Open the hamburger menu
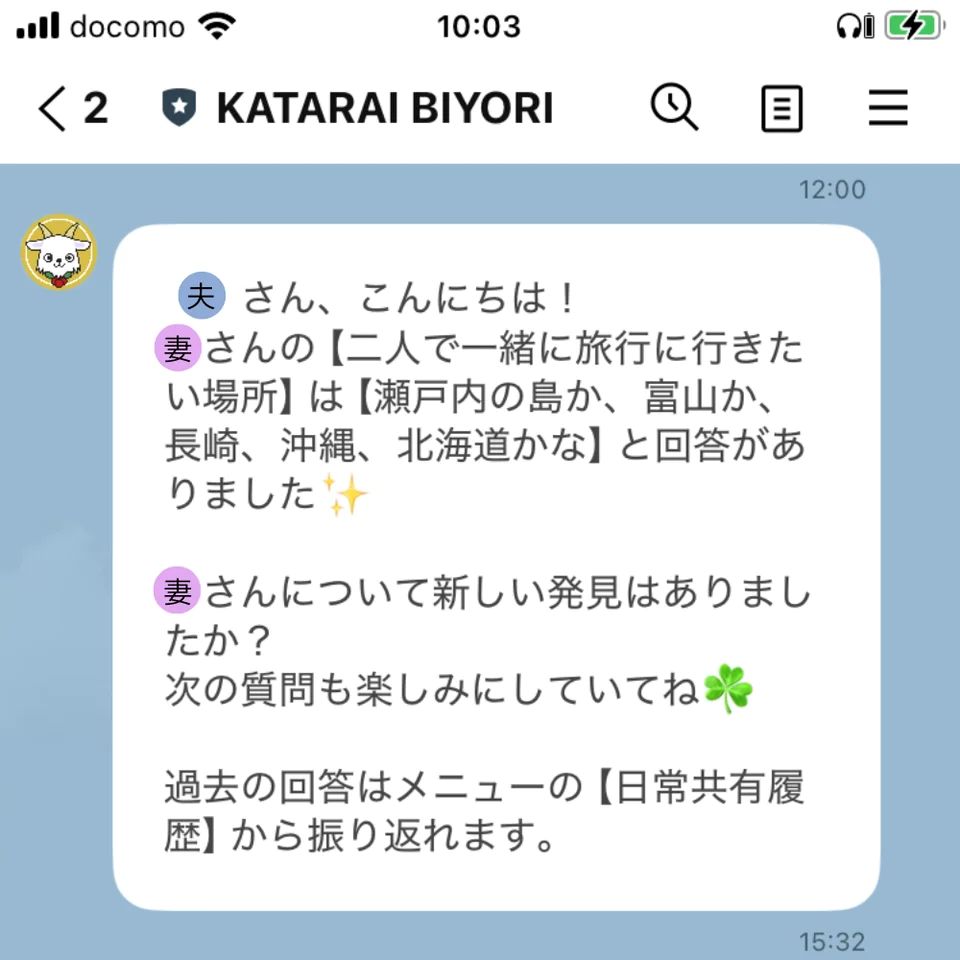The height and width of the screenshot is (960, 960). (x=887, y=108)
